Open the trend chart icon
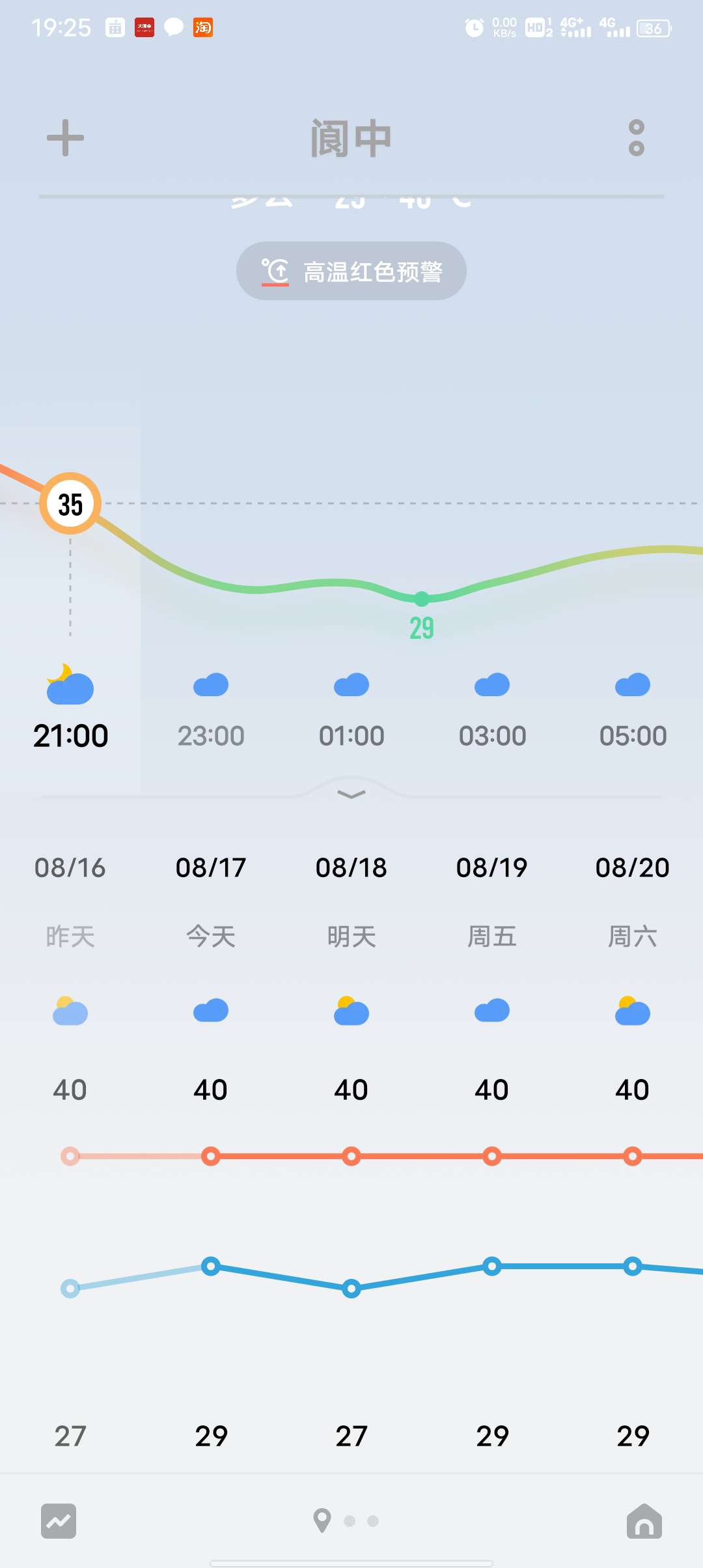Viewport: 703px width, 1568px height. 59,1521
